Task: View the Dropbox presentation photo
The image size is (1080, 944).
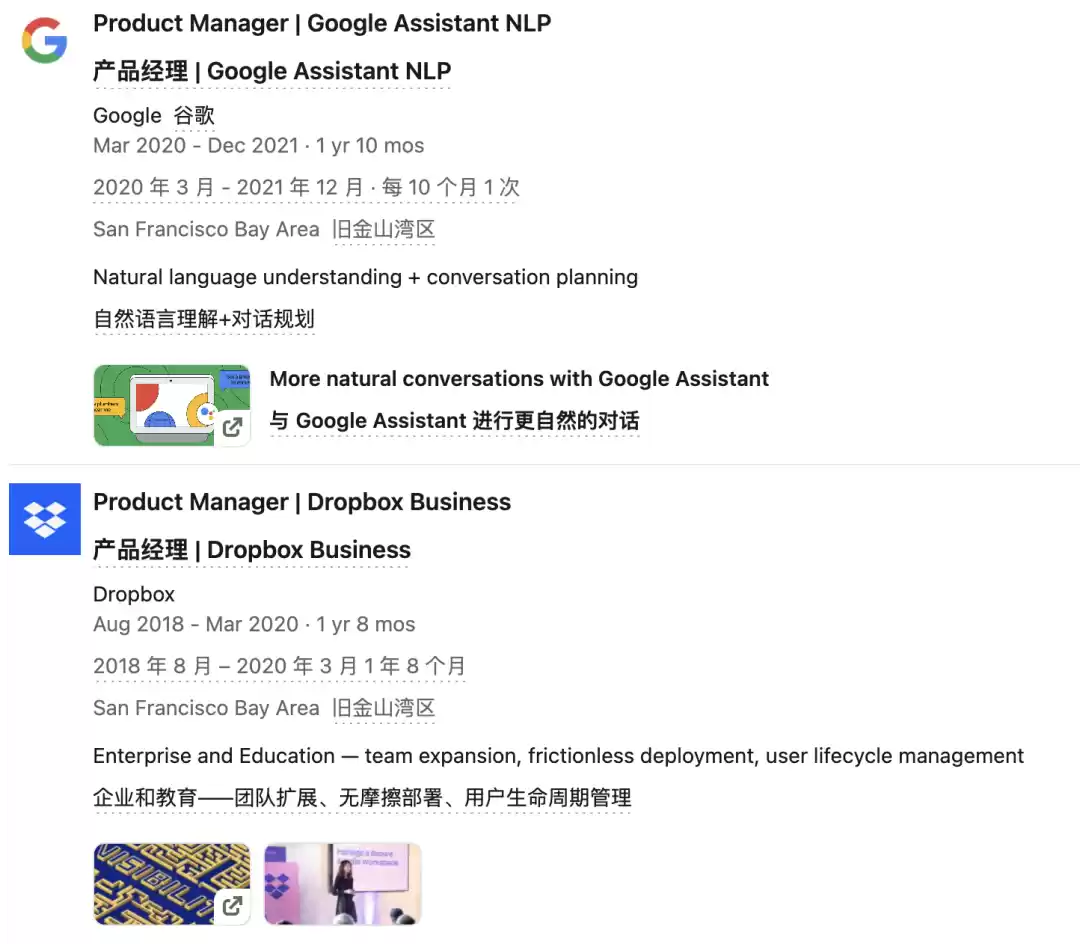Action: (x=342, y=883)
